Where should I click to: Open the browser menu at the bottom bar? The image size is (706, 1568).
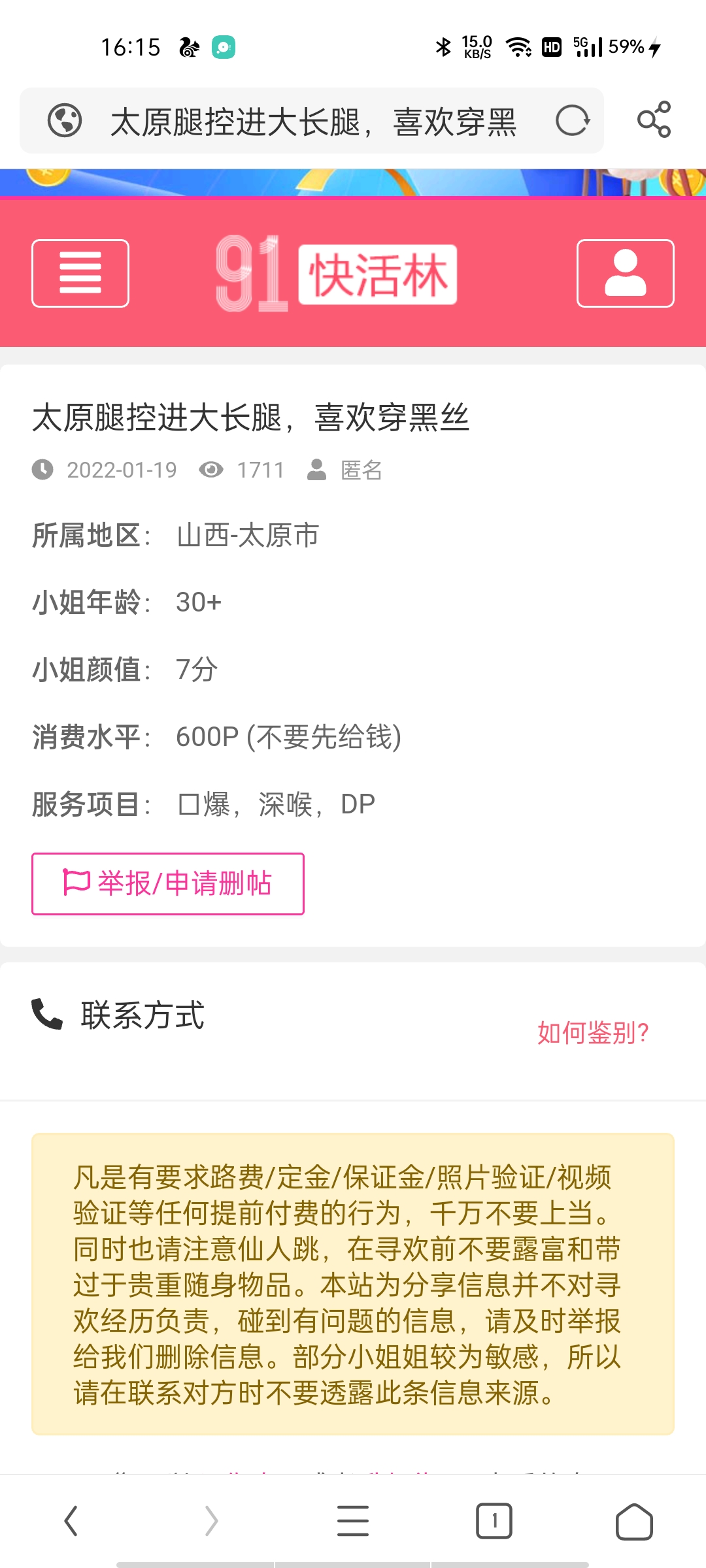click(x=352, y=1520)
